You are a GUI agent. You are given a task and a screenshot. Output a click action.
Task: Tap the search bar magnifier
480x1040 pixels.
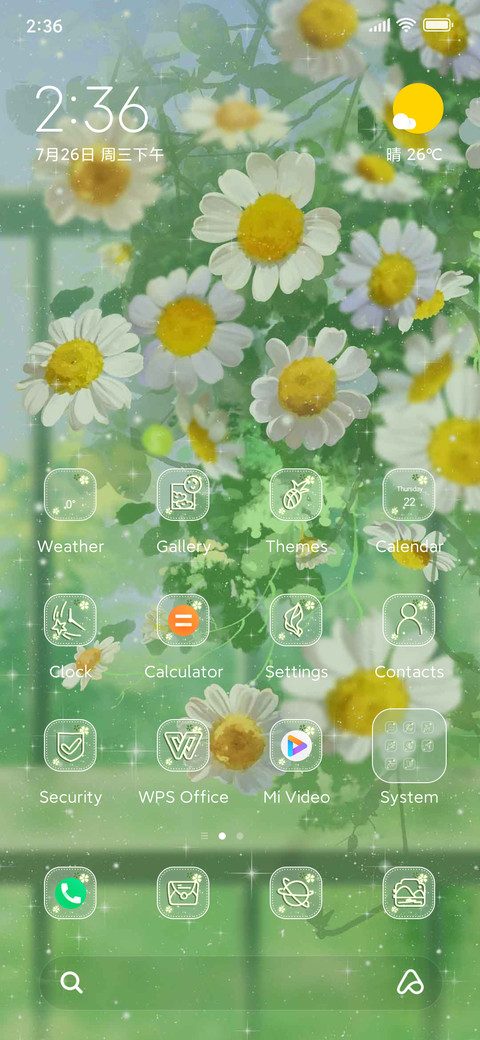point(71,982)
